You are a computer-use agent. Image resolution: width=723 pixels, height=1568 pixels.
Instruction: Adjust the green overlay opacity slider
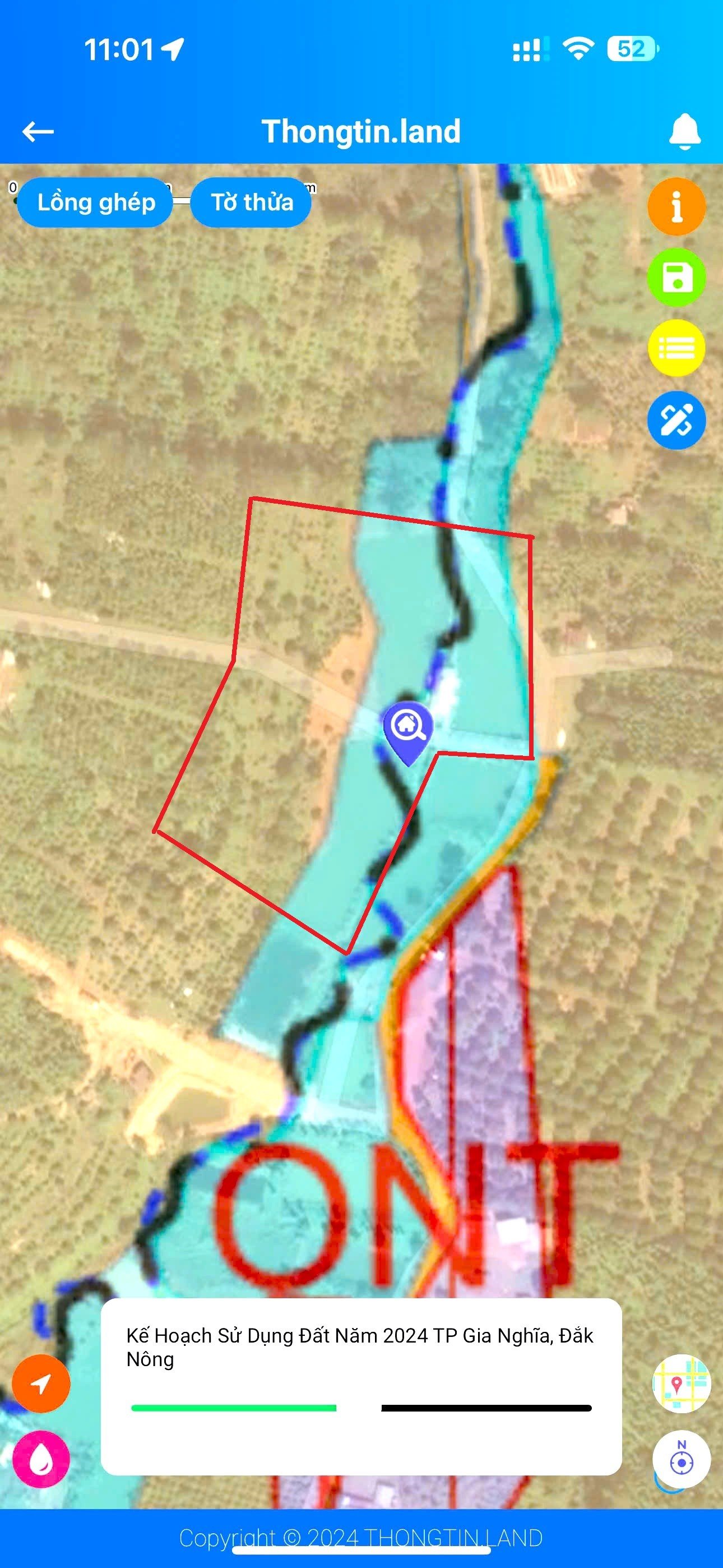pyautogui.click(x=234, y=1408)
